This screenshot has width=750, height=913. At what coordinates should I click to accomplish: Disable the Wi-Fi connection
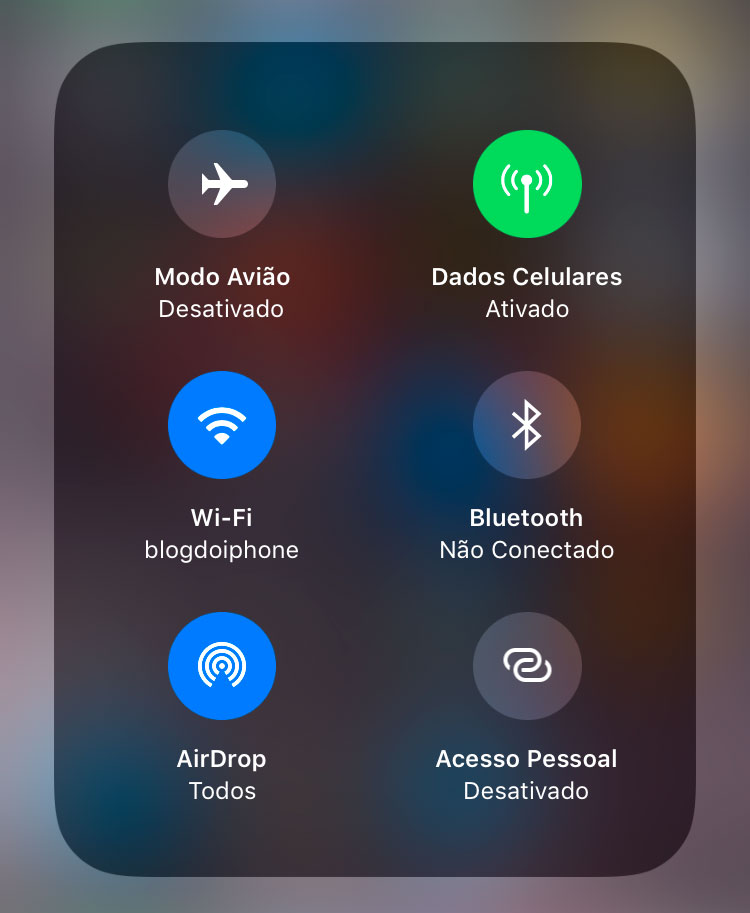pyautogui.click(x=222, y=425)
